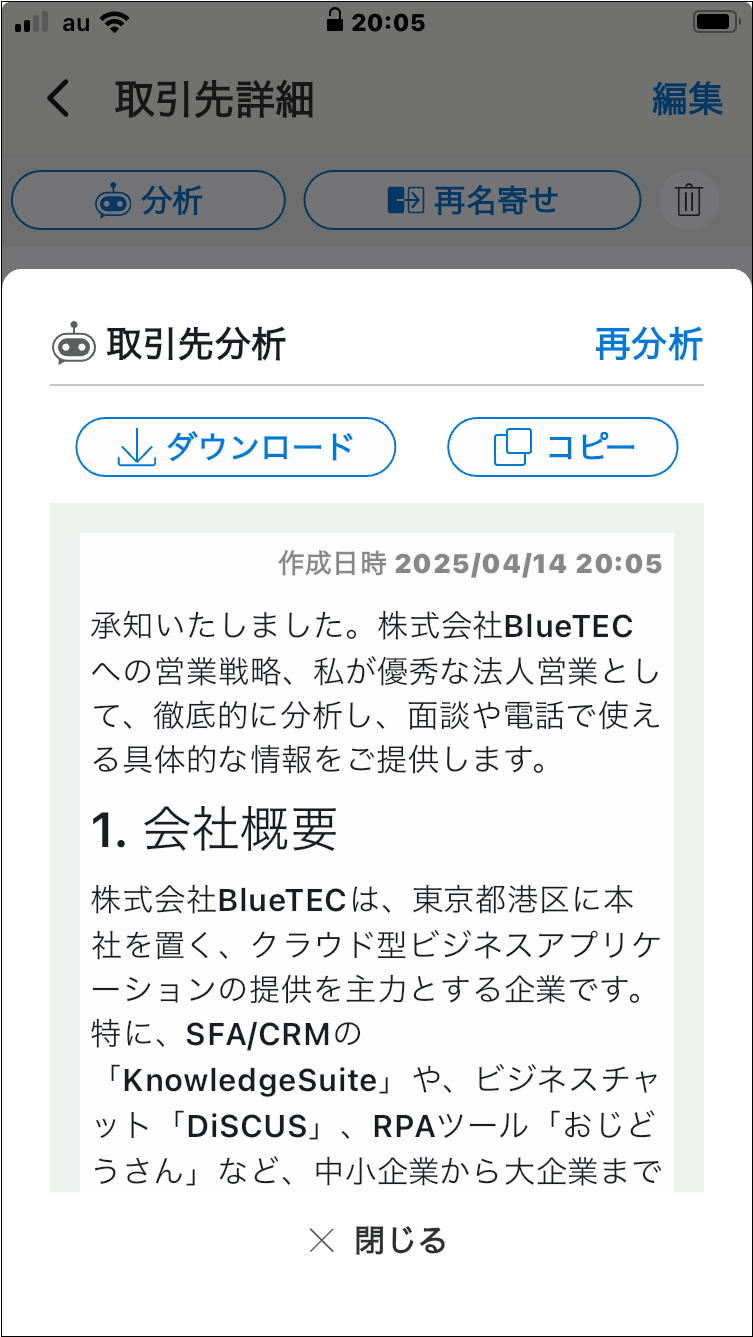Copy the analysis text with コピー
This screenshot has height=1337, width=753.
(562, 447)
